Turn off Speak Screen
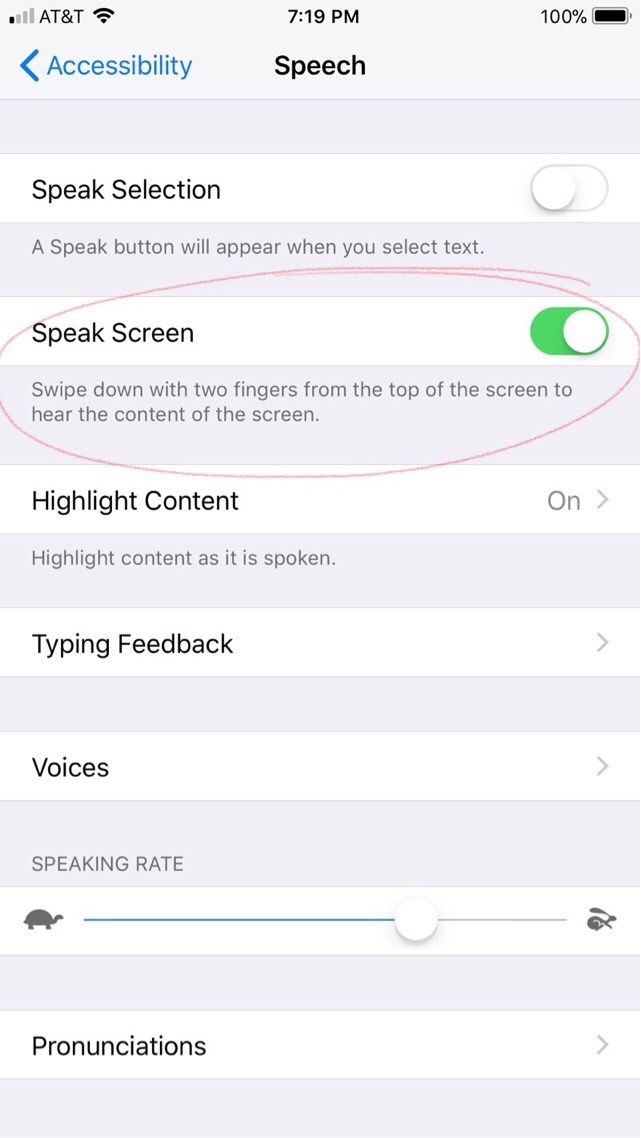641x1138 pixels. point(568,332)
